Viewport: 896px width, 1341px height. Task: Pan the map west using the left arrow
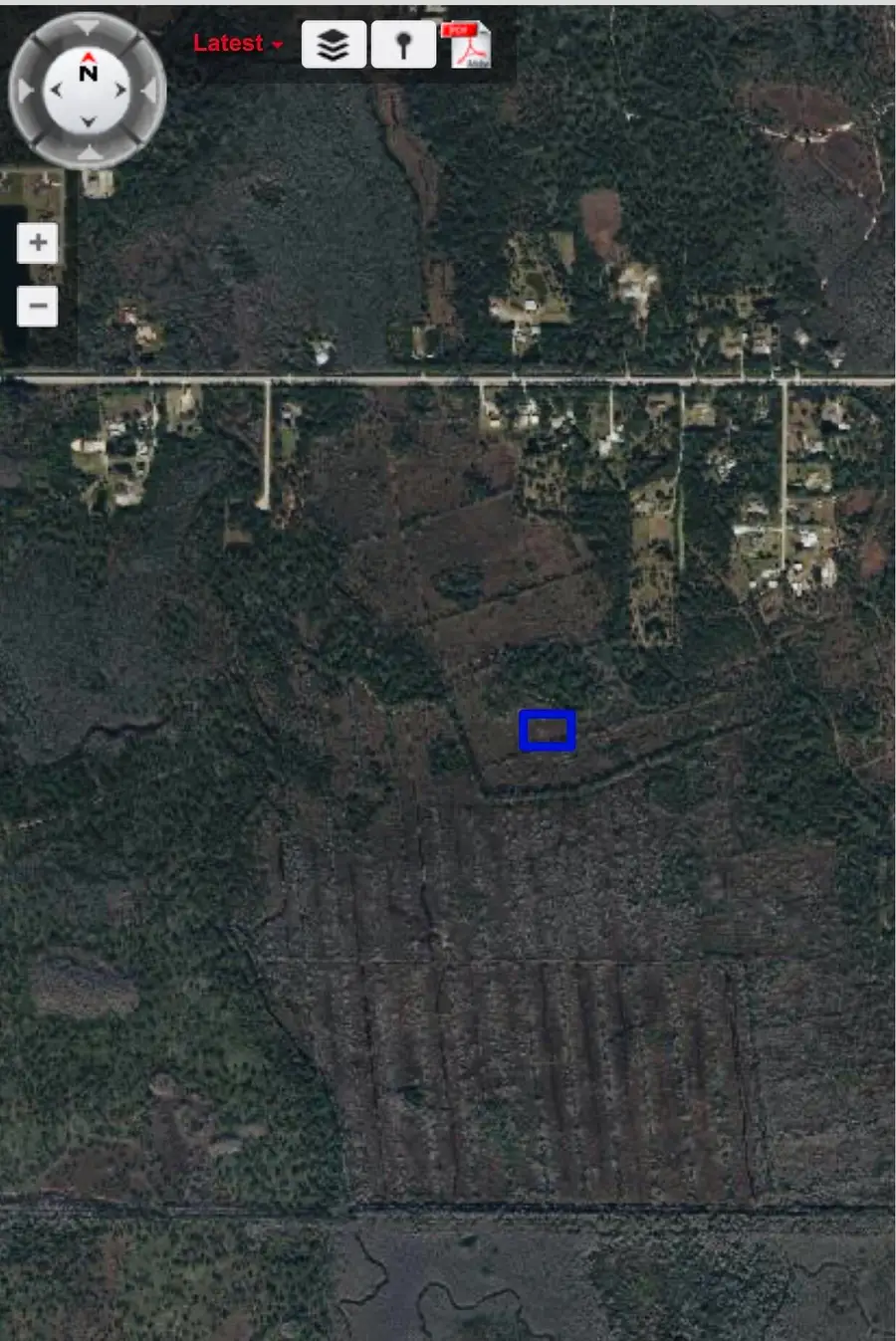[x=25, y=90]
